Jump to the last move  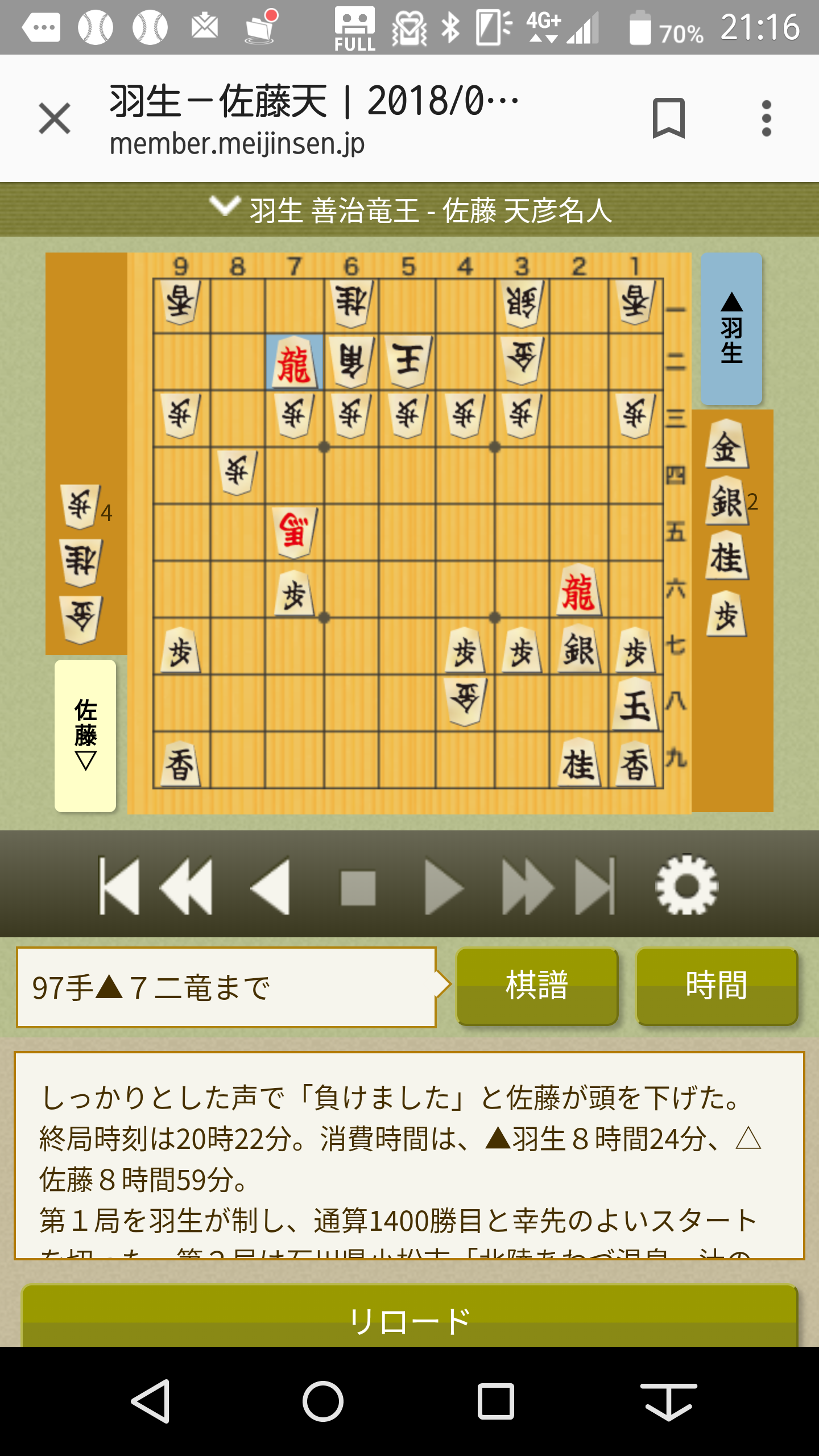click(595, 886)
